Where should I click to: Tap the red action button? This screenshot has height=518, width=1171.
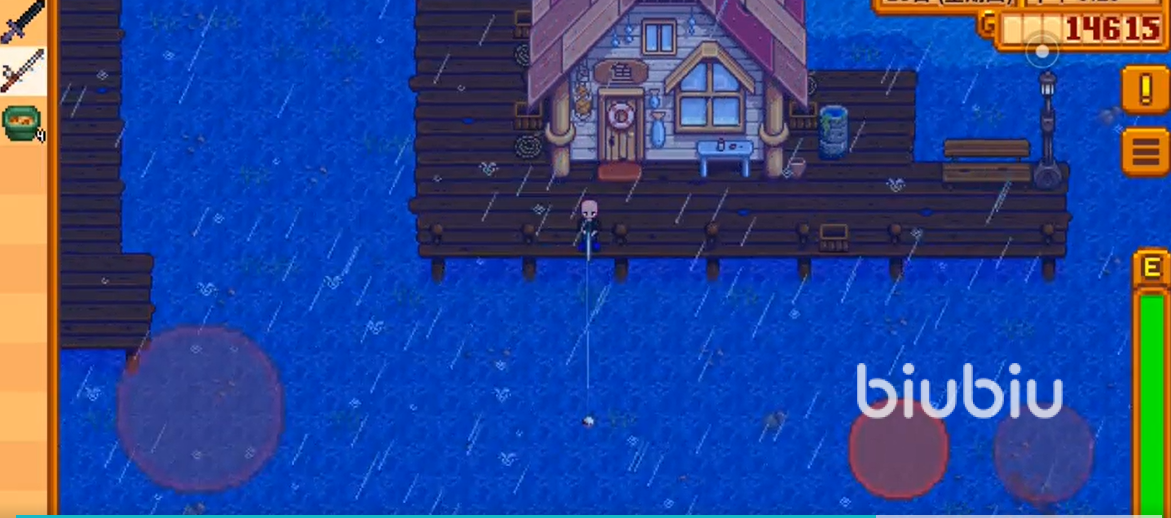[x=898, y=448]
